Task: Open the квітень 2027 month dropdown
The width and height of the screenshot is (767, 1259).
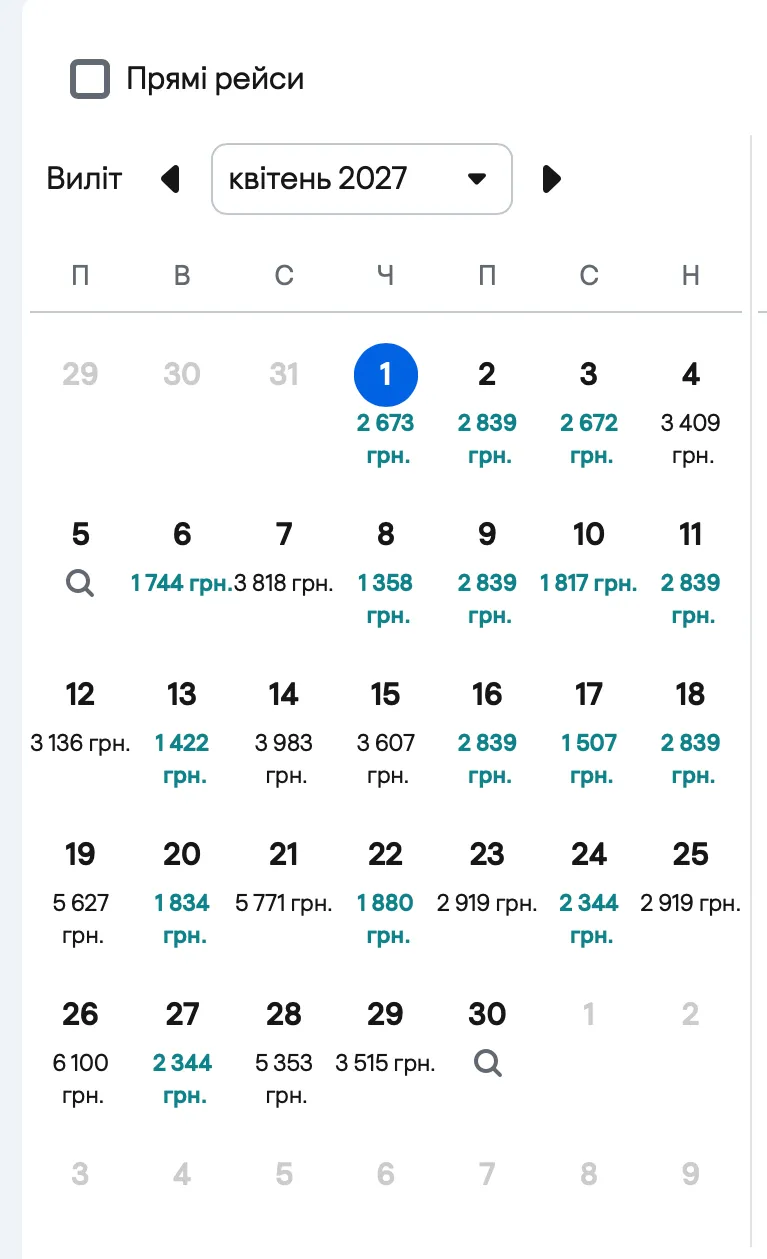Action: coord(362,179)
